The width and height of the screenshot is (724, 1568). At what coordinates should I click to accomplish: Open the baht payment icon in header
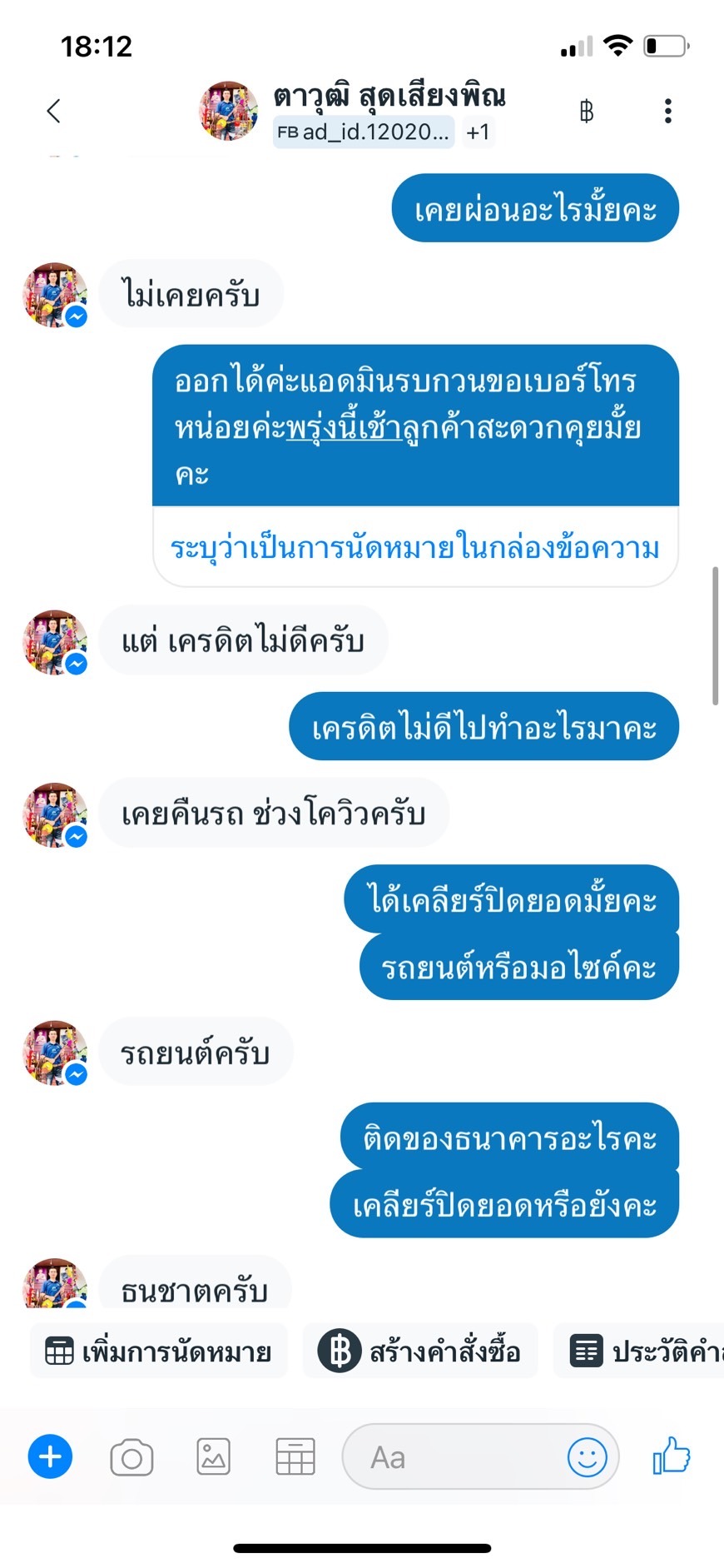click(587, 111)
